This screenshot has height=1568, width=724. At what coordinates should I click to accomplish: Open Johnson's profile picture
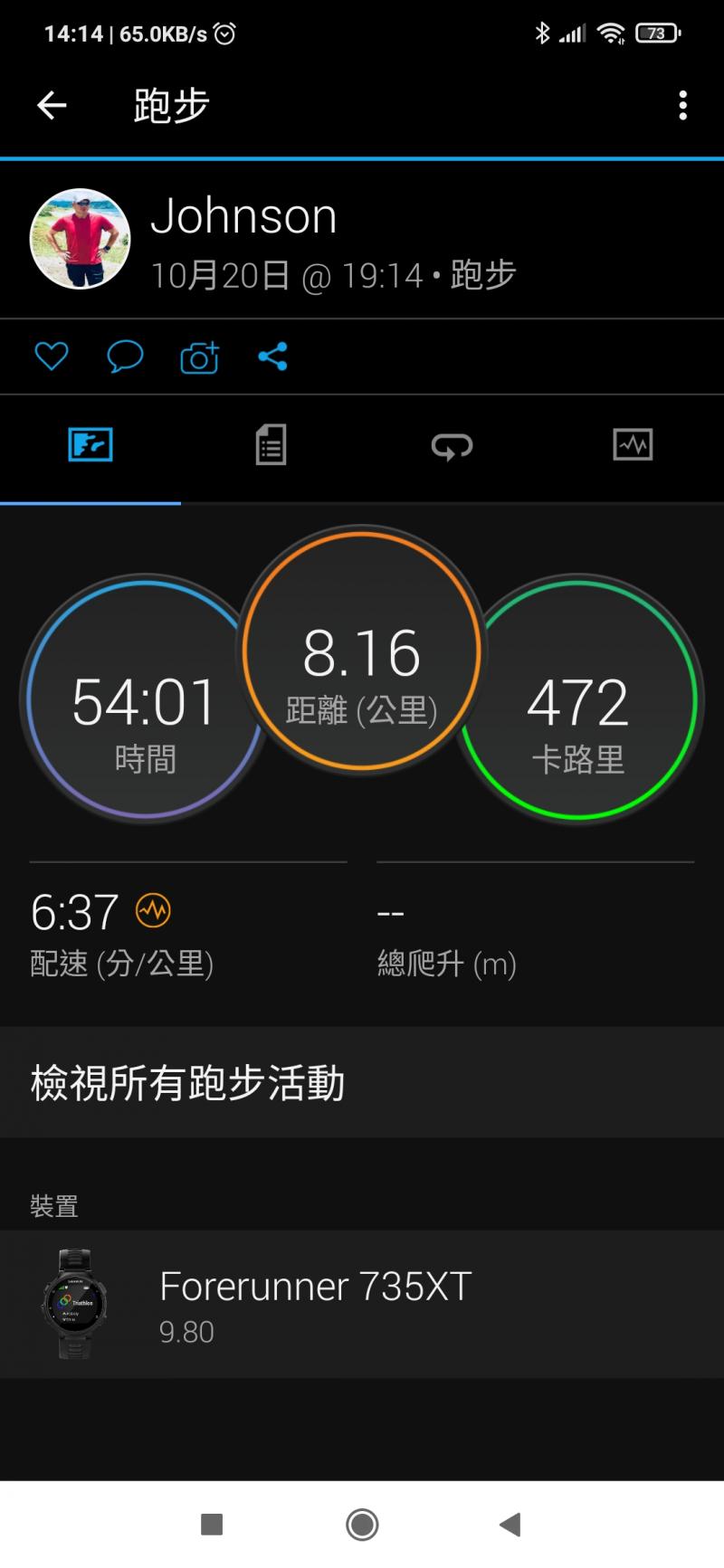point(81,239)
